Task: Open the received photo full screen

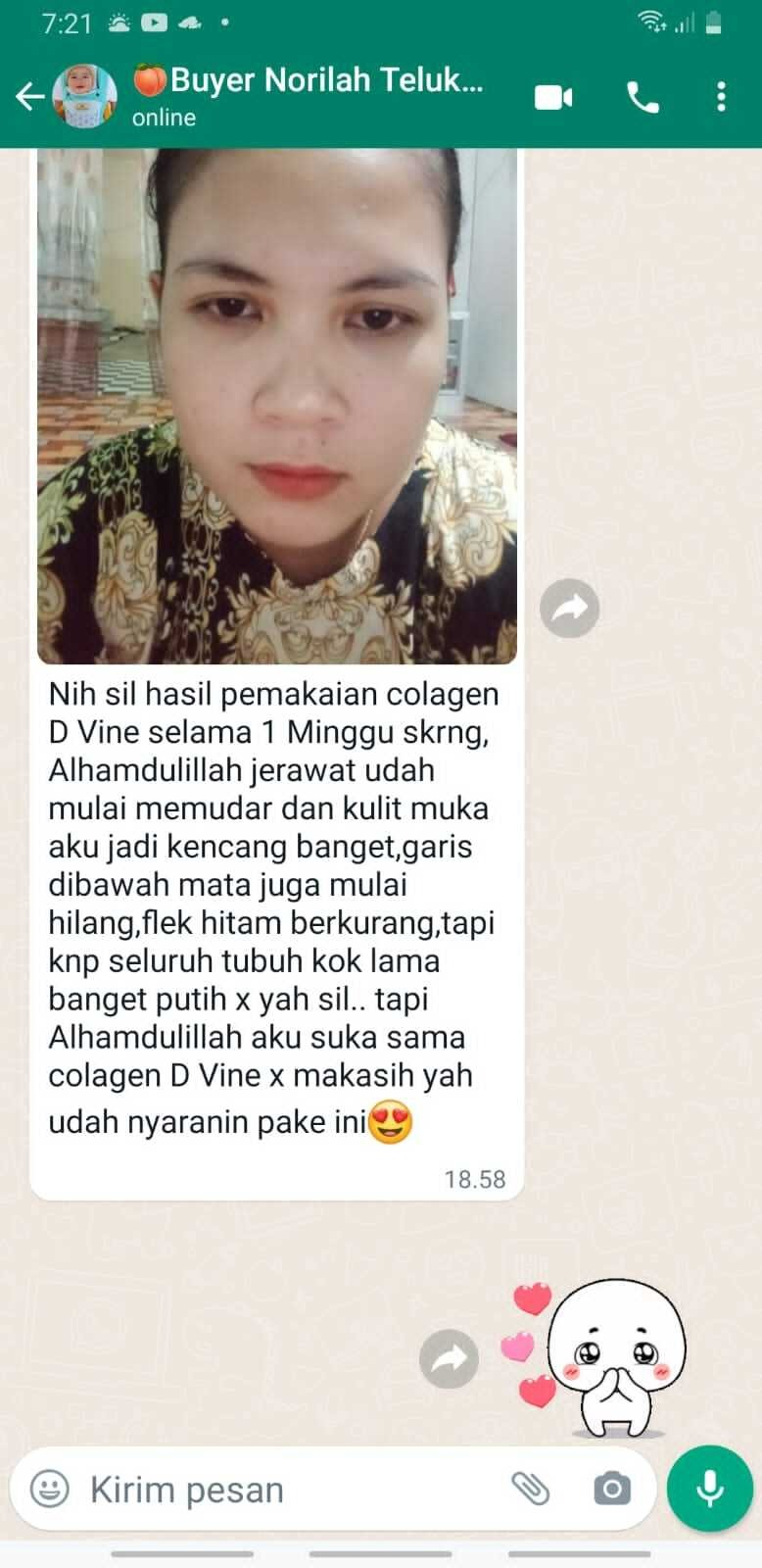Action: (276, 407)
